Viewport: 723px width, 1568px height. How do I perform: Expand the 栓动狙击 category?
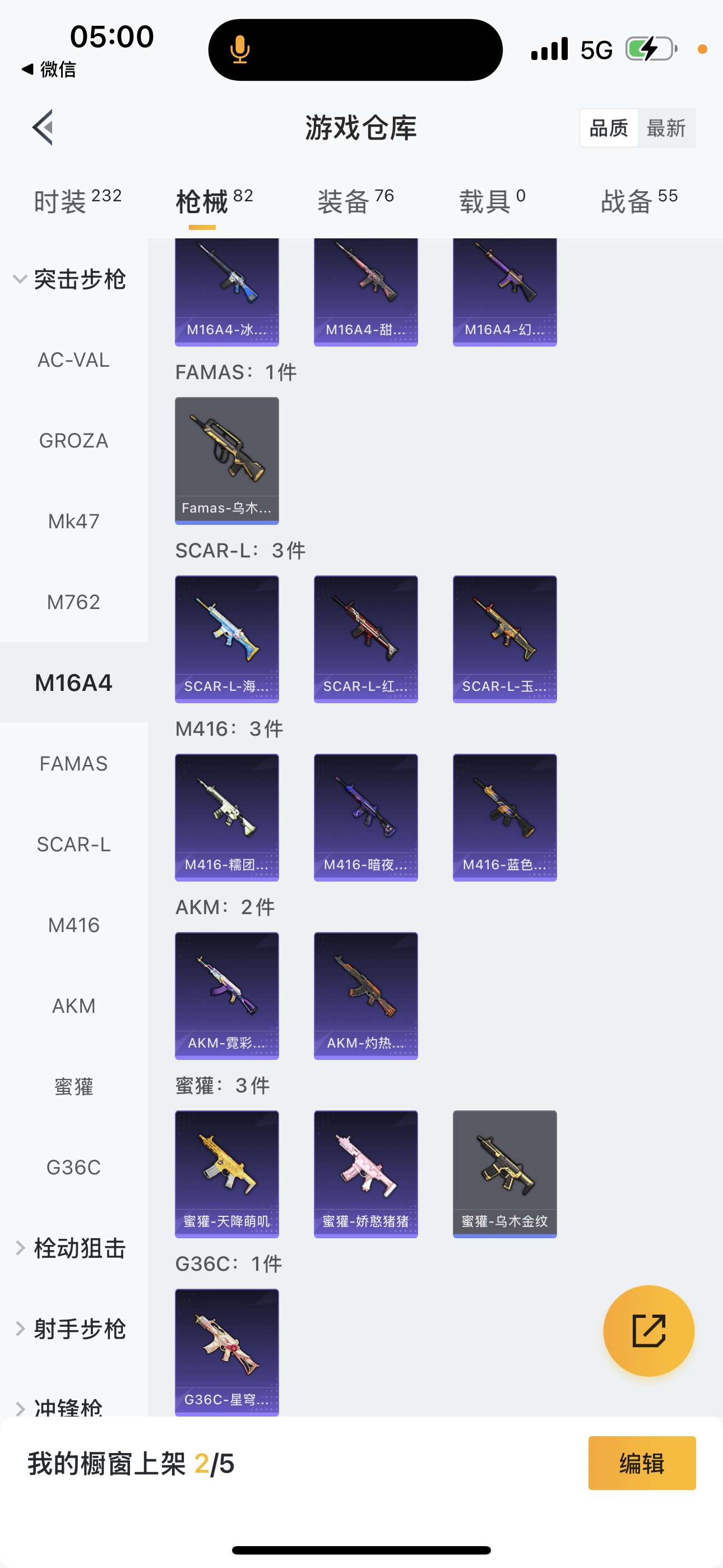click(x=71, y=1248)
